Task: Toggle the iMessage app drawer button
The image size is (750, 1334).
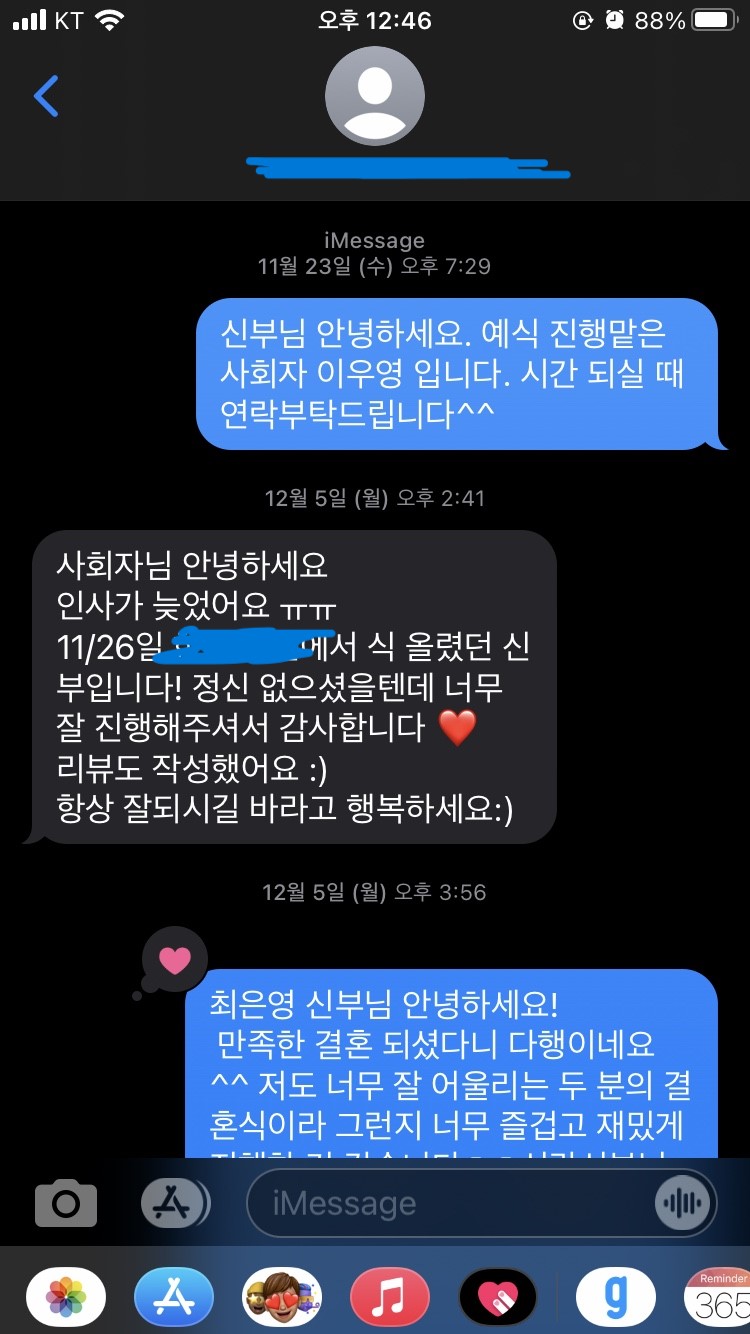Action: point(174,1203)
